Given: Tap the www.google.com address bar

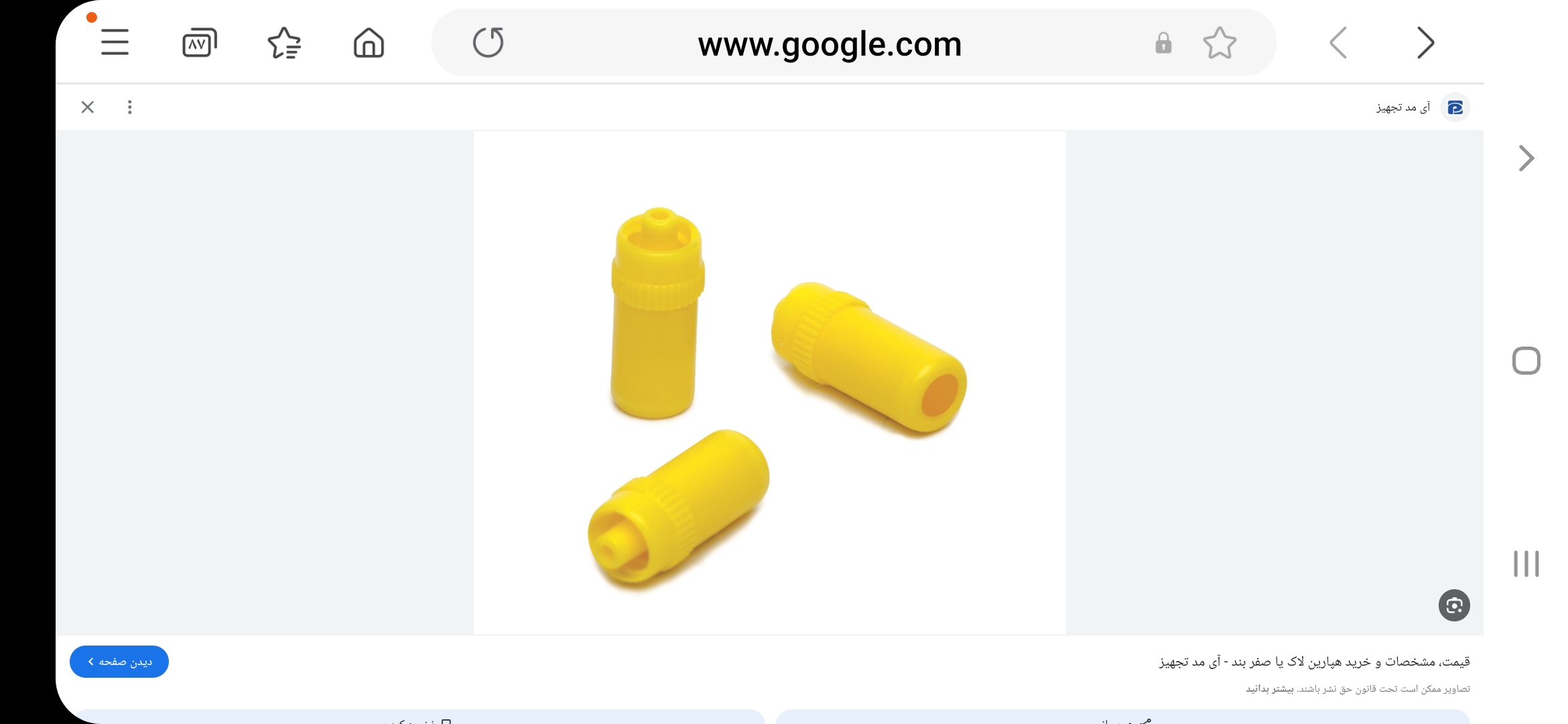Looking at the screenshot, I should coord(830,44).
